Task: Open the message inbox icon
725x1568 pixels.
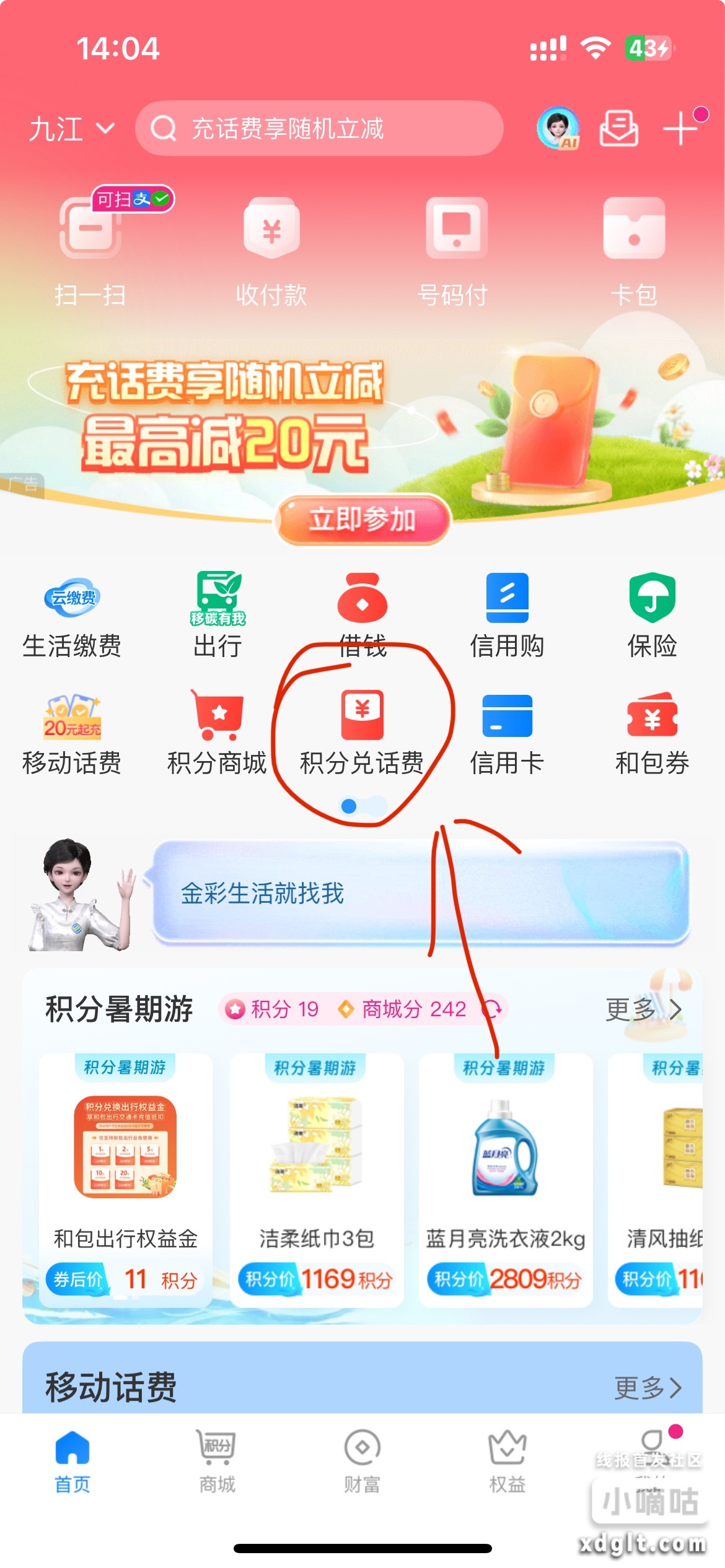Action: click(618, 128)
